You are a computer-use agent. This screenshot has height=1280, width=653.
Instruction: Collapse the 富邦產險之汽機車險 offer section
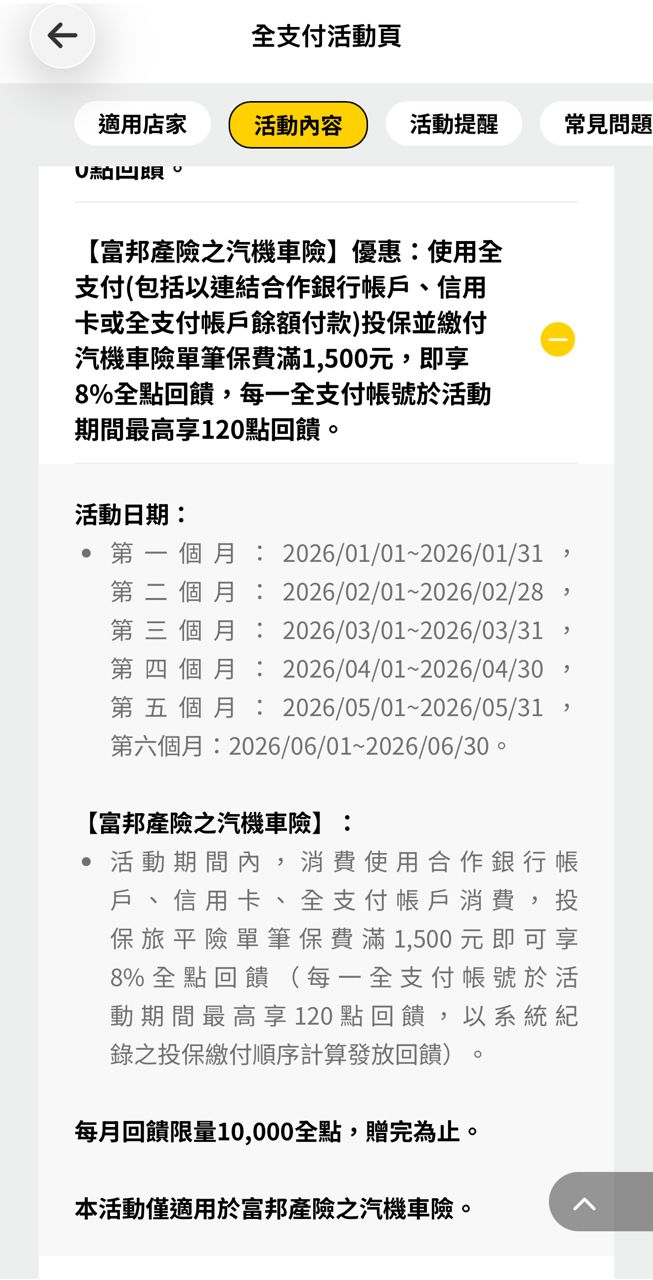pos(557,340)
